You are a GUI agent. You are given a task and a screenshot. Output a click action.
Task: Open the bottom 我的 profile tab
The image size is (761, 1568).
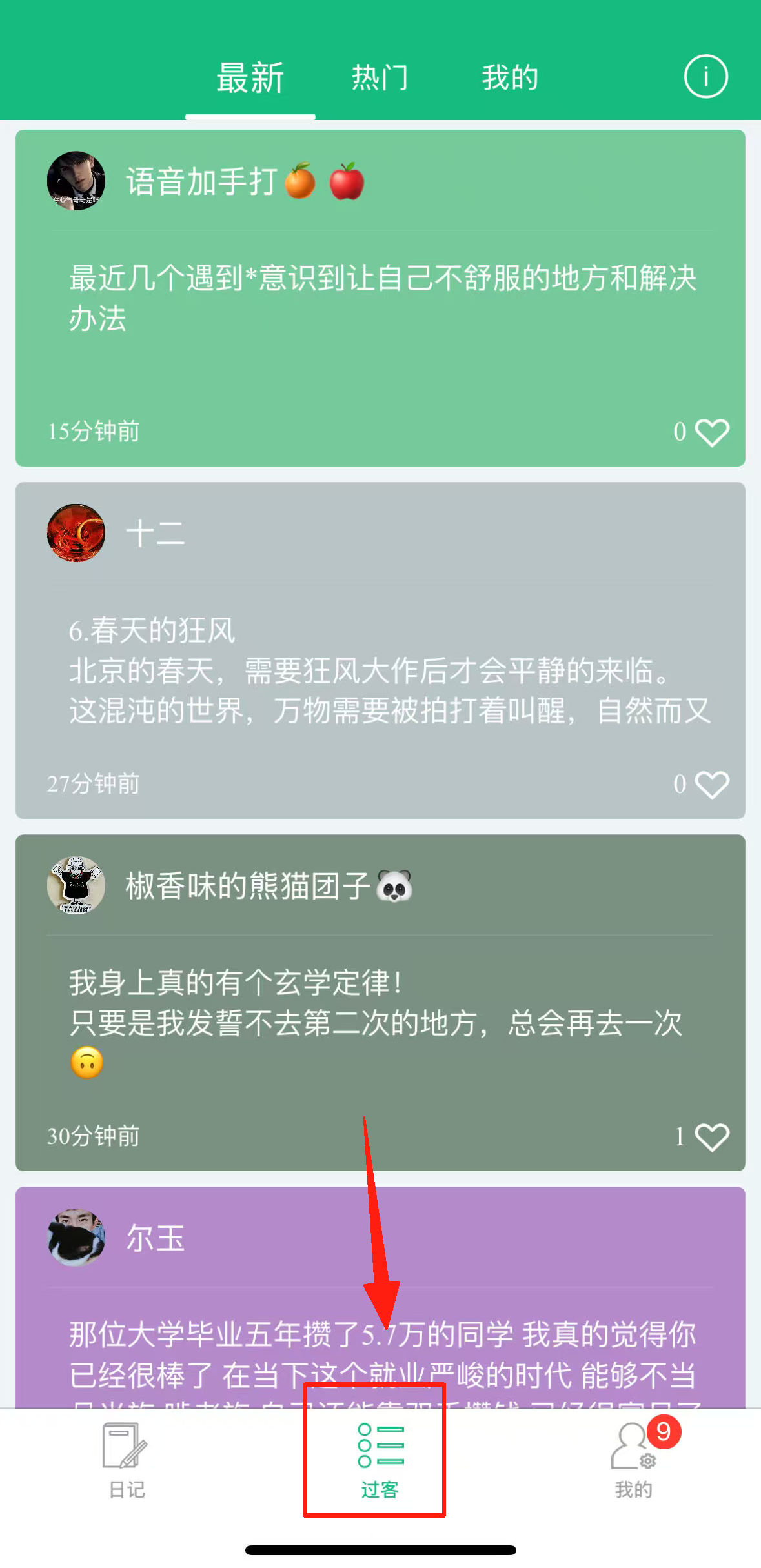click(634, 1462)
